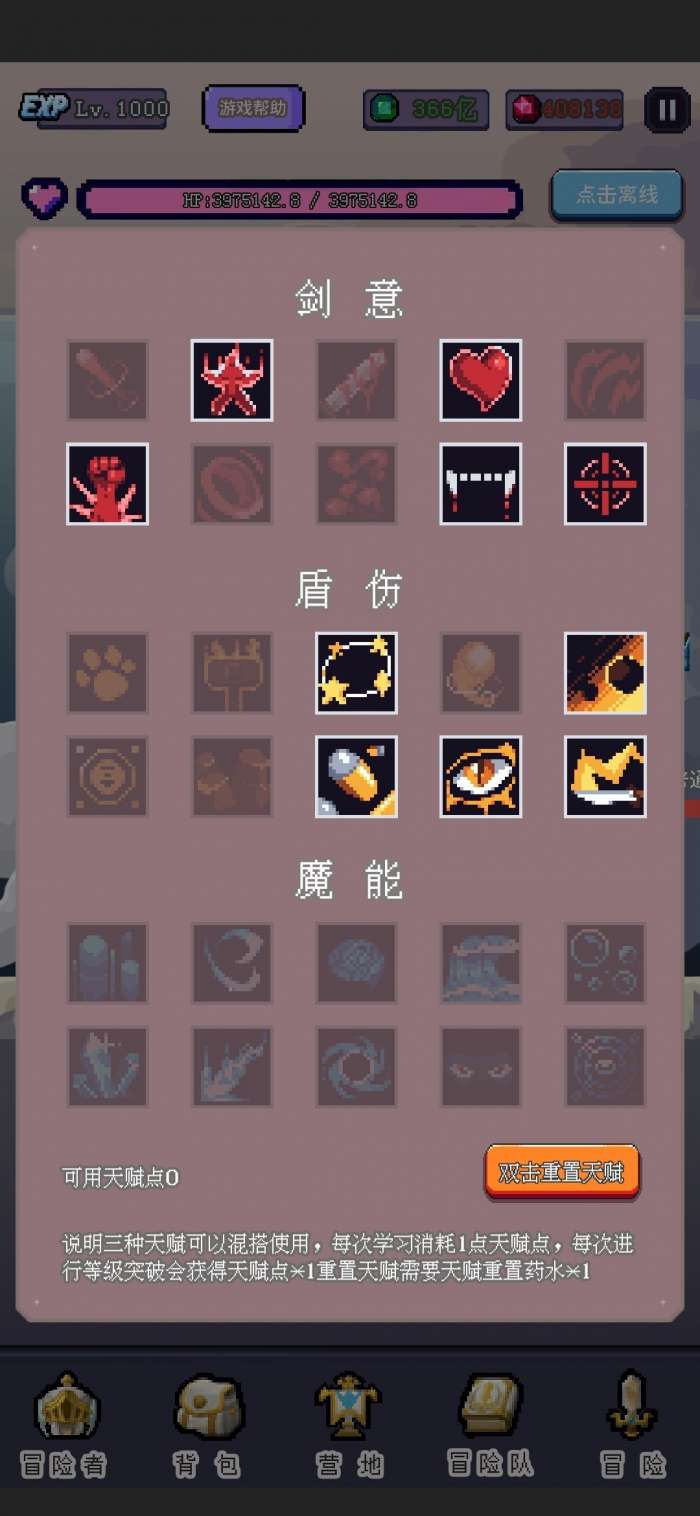The height and width of the screenshot is (1516, 700).
Task: Pause the game with the pause icon
Action: (x=667, y=109)
